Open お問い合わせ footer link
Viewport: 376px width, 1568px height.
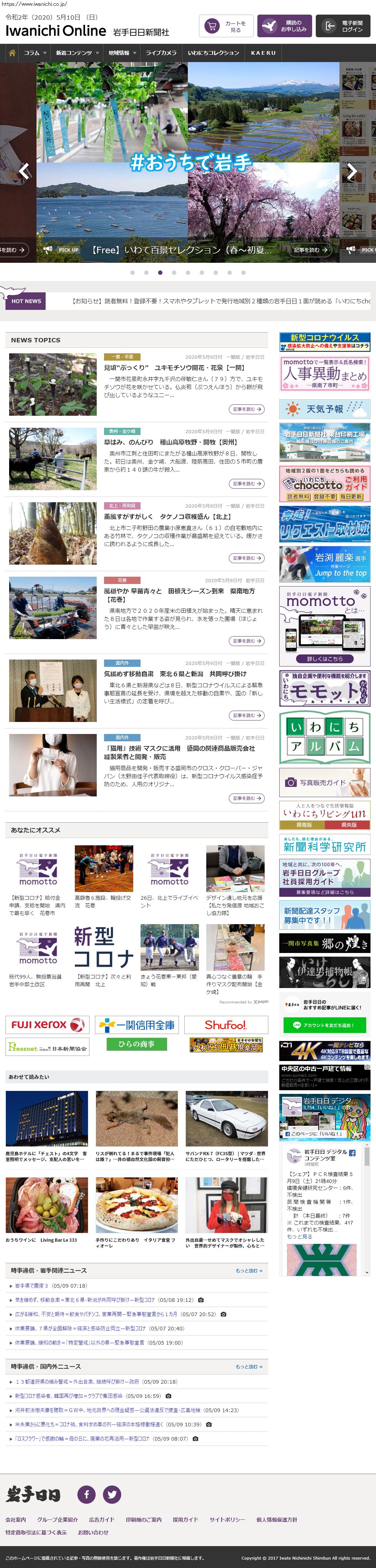click(x=93, y=1532)
